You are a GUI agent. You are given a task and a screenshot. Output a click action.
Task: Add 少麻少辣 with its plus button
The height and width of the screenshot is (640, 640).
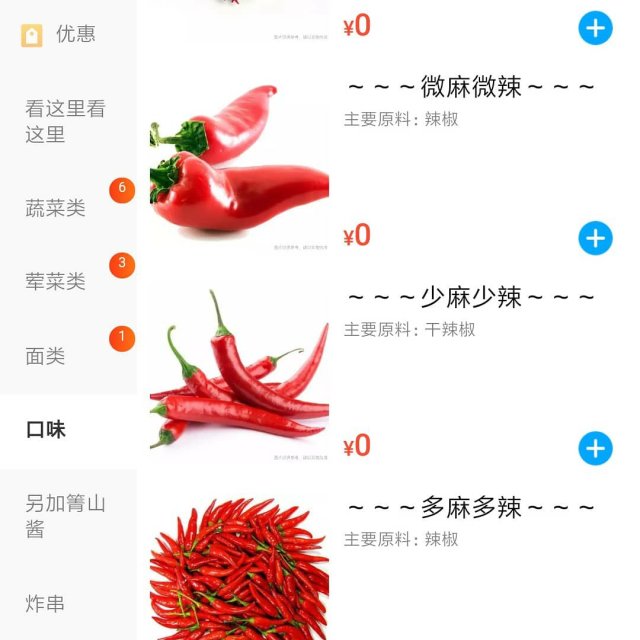pyautogui.click(x=595, y=448)
